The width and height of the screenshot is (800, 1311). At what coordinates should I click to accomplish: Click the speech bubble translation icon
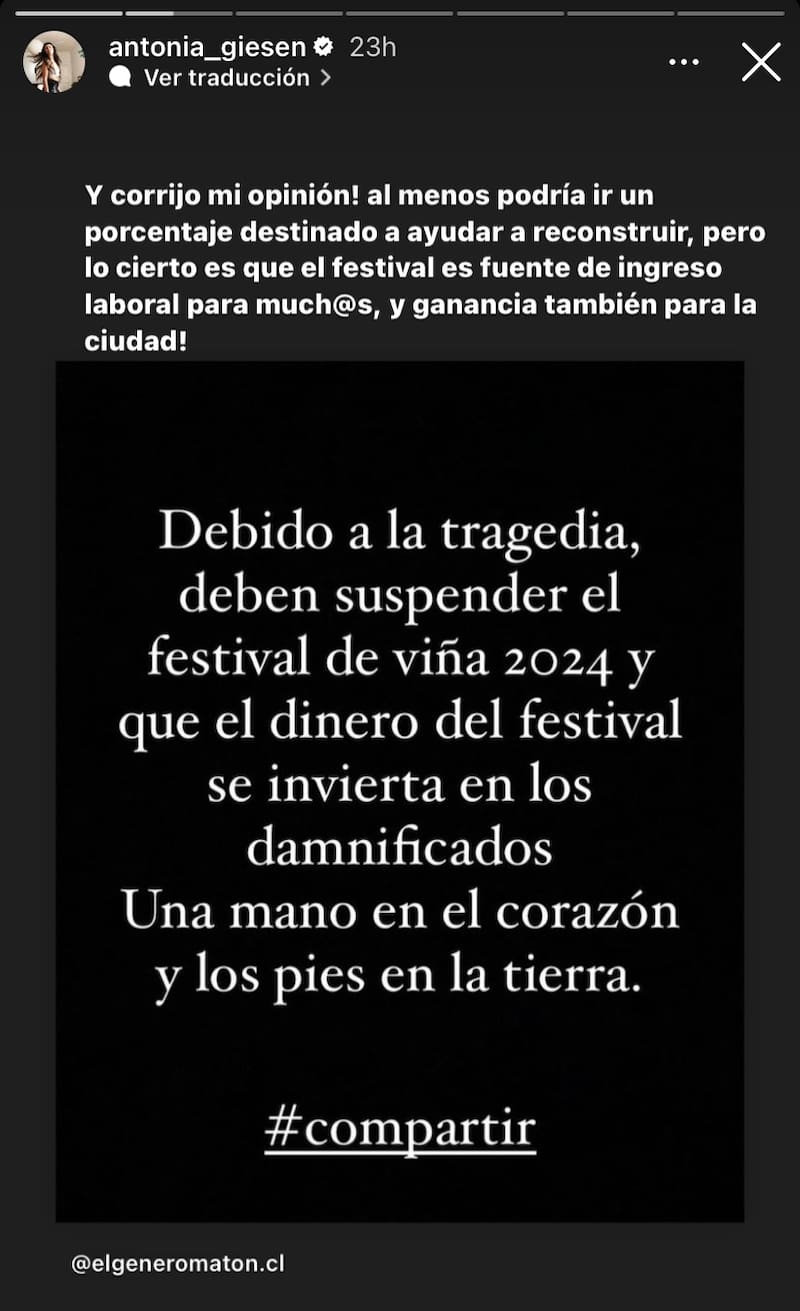(x=122, y=78)
